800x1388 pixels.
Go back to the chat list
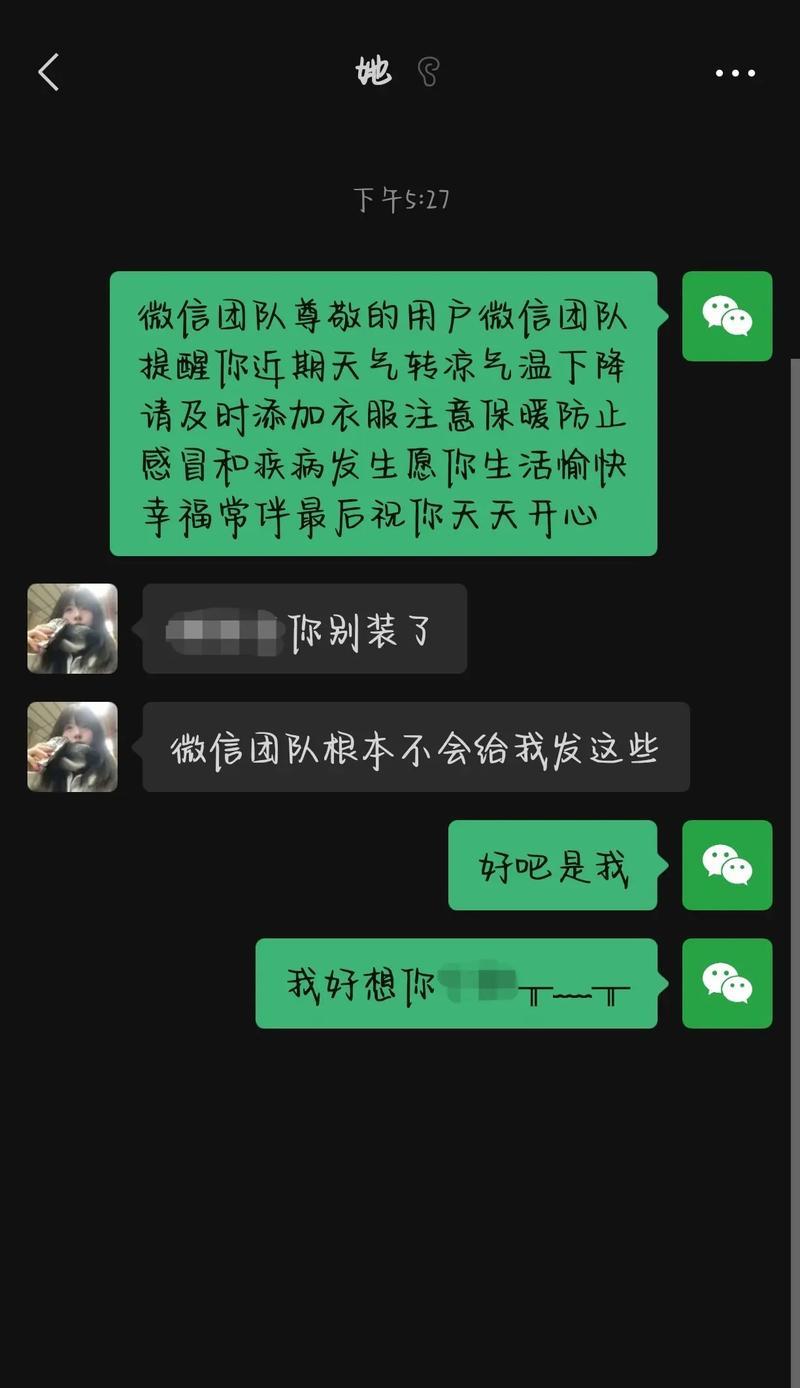click(x=48, y=73)
